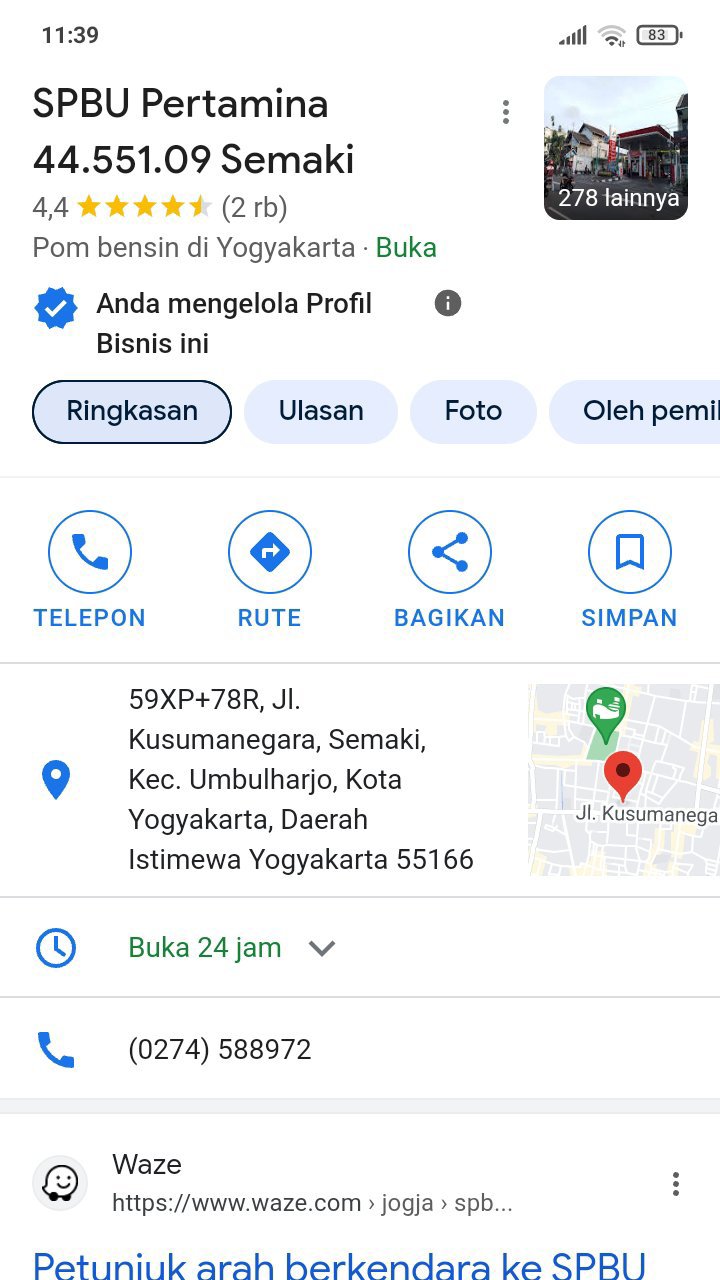The width and height of the screenshot is (720, 1280).
Task: Tap the phone number (0274) 588972
Action: tap(220, 1049)
